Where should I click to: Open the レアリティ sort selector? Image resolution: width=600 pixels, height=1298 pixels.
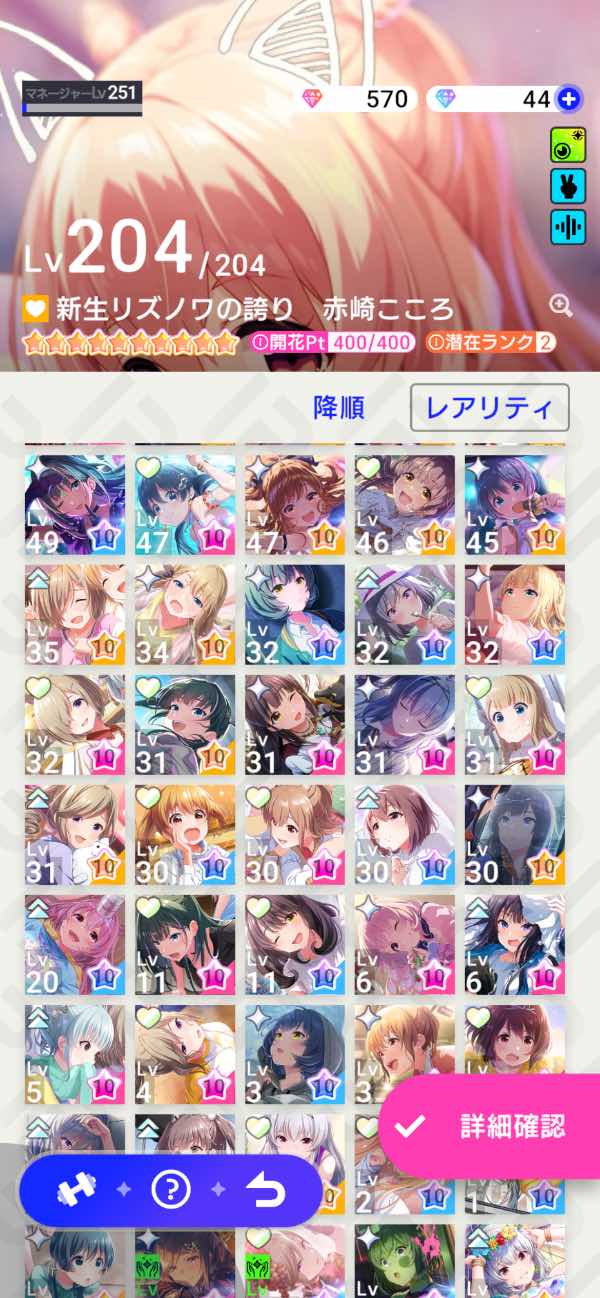(489, 408)
